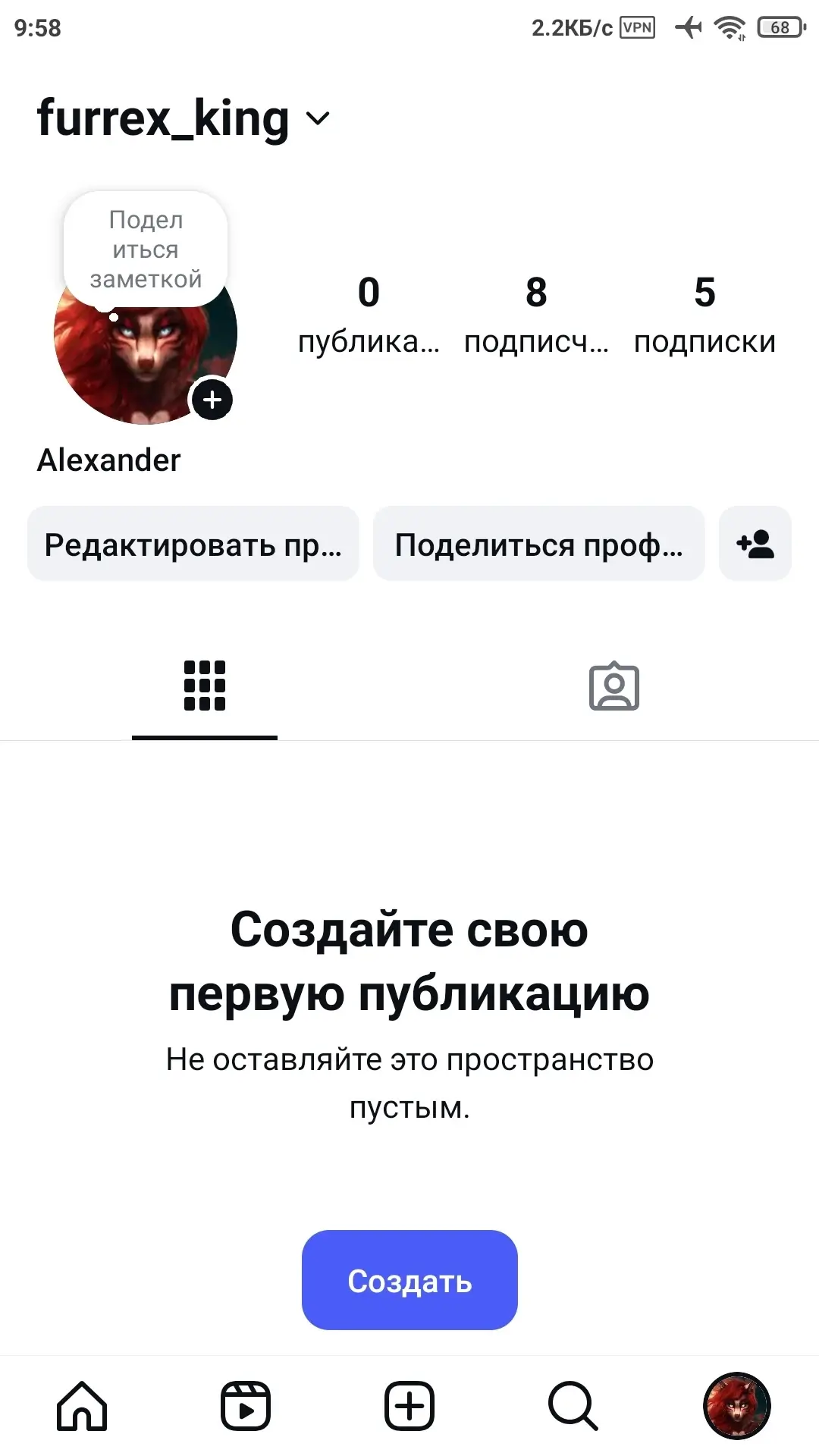Open the Reels tab
This screenshot has width=819, height=1456.
246,1405
